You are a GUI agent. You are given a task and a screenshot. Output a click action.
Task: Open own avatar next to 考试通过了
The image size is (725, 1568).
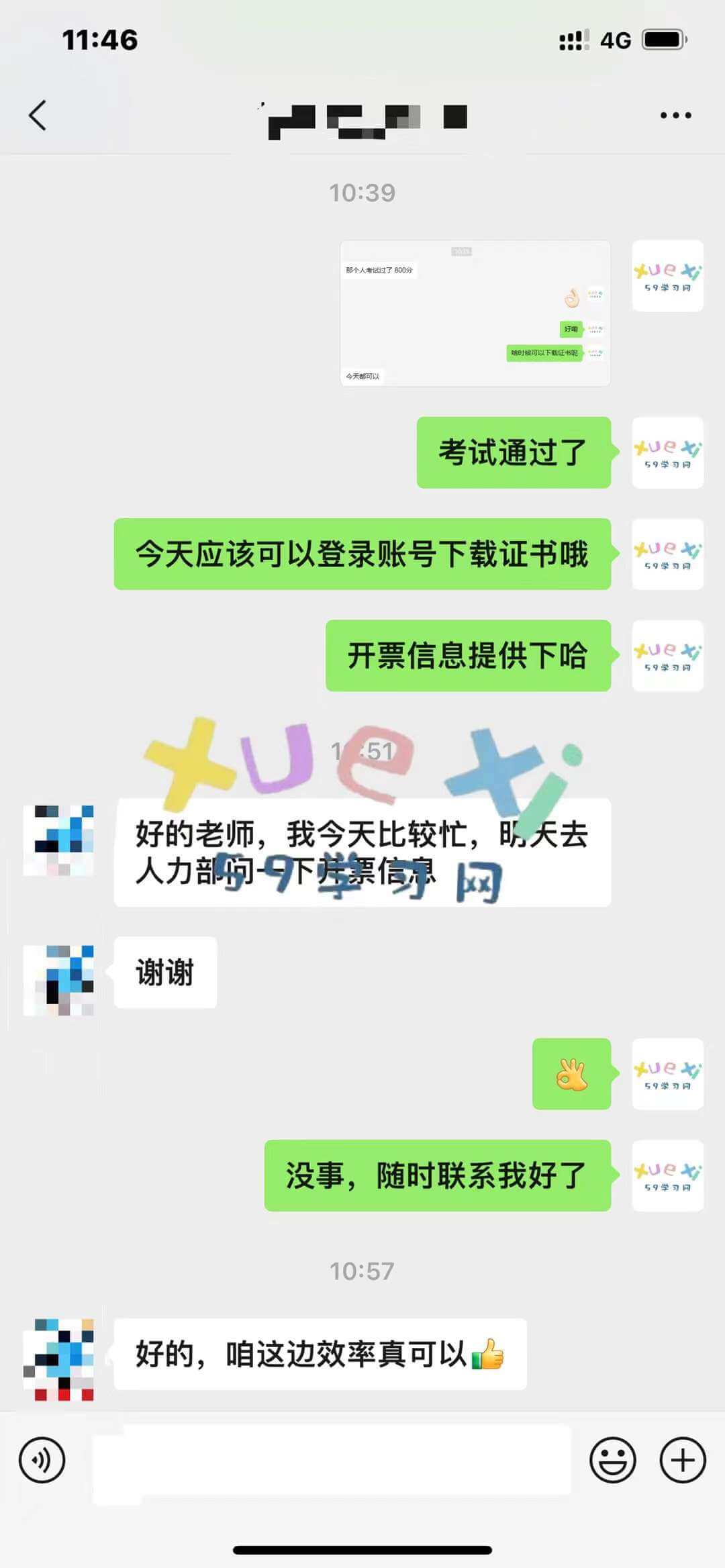[x=667, y=452]
